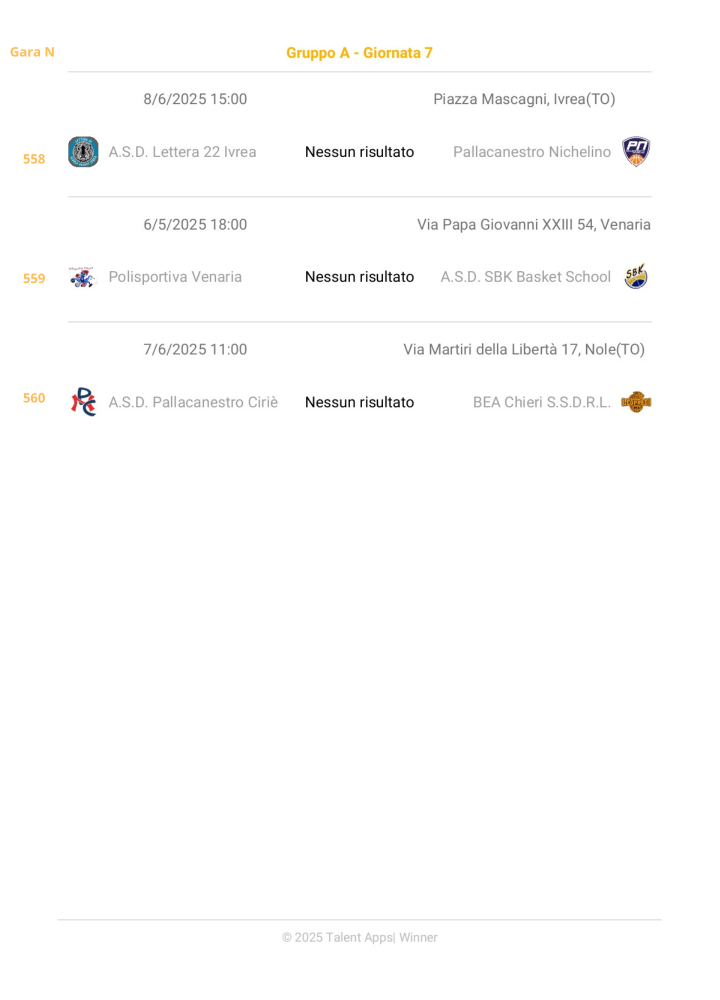Open match 559 Polisportiva Venaria vs SBK Basket School
This screenshot has width=720, height=1000.
click(x=359, y=277)
